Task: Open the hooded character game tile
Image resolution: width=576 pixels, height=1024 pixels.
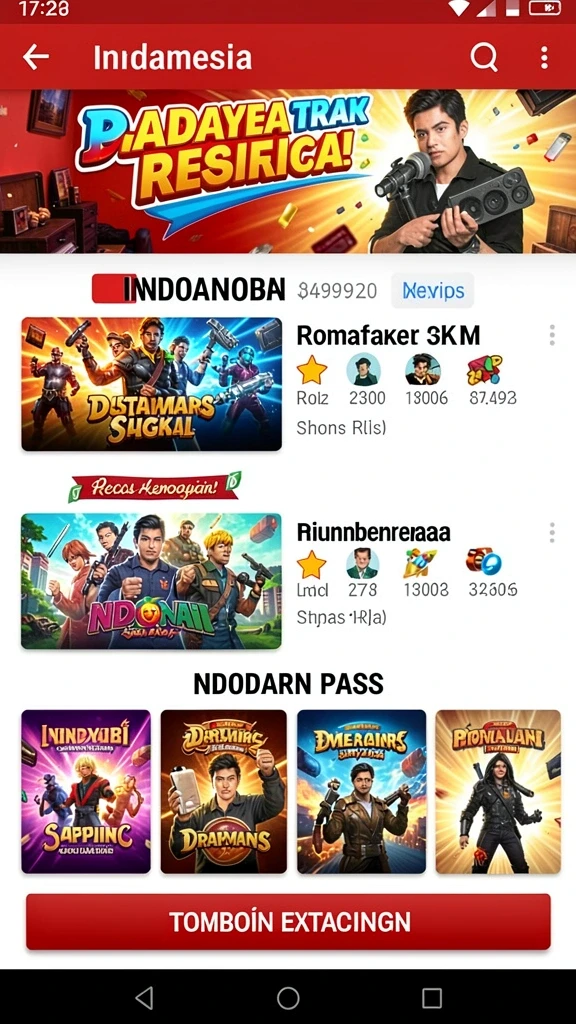Action: (x=498, y=792)
